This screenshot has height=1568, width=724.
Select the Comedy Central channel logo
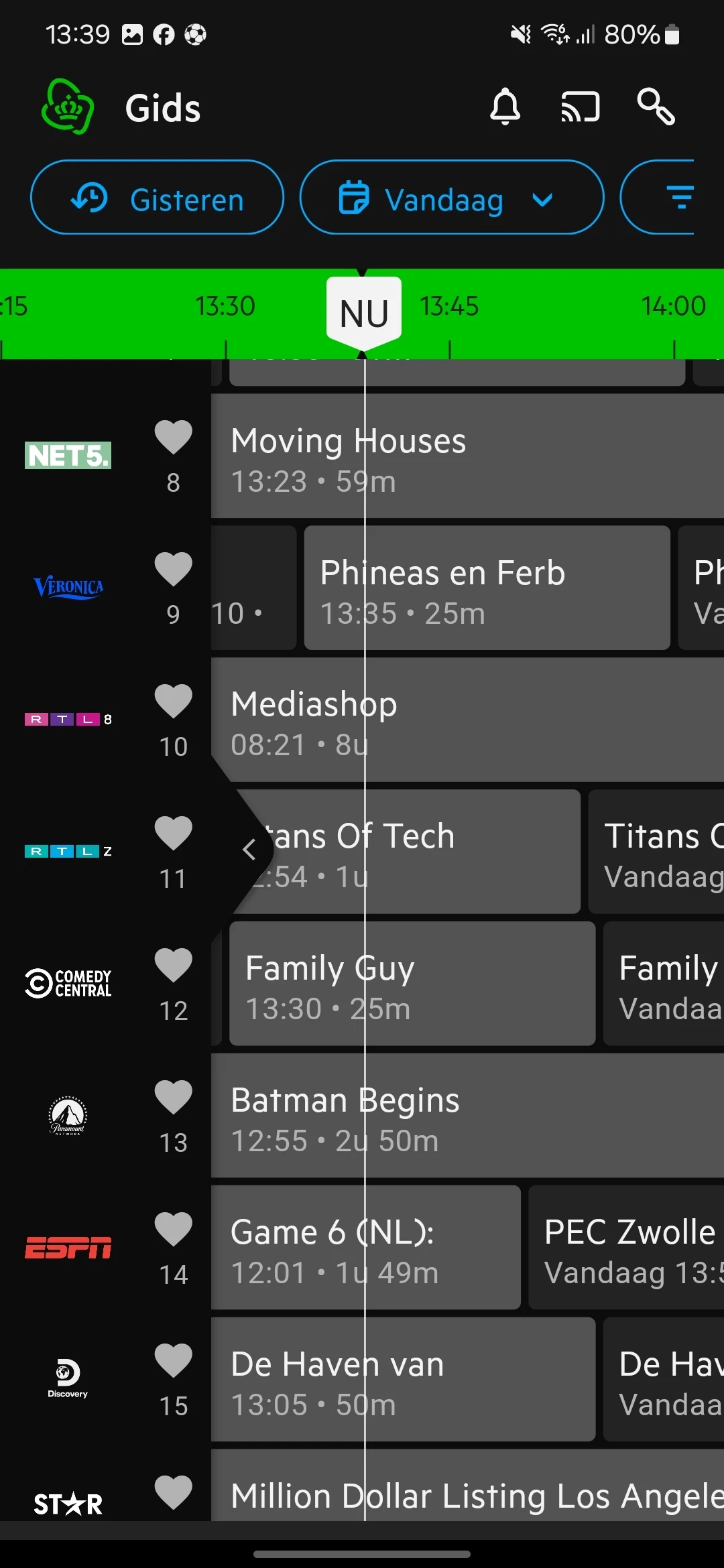68,984
